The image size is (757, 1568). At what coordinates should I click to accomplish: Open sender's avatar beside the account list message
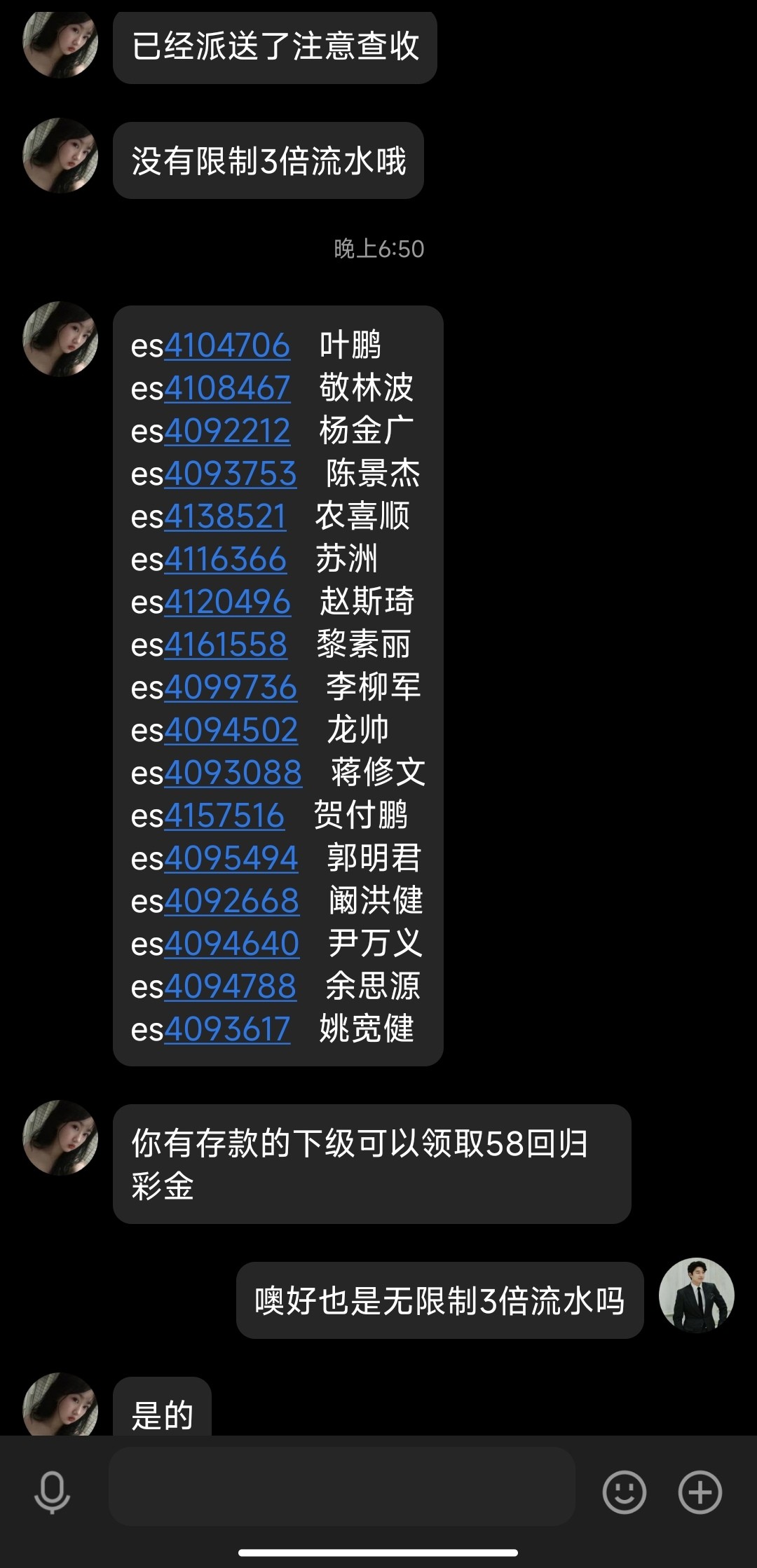click(x=60, y=339)
